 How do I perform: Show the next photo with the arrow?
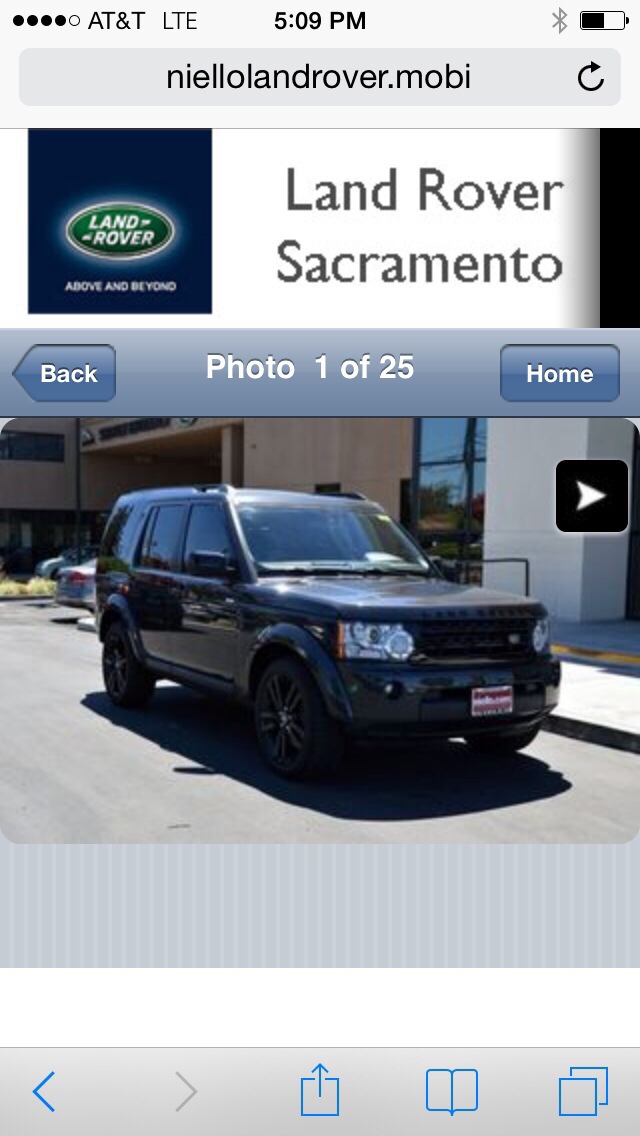click(591, 496)
